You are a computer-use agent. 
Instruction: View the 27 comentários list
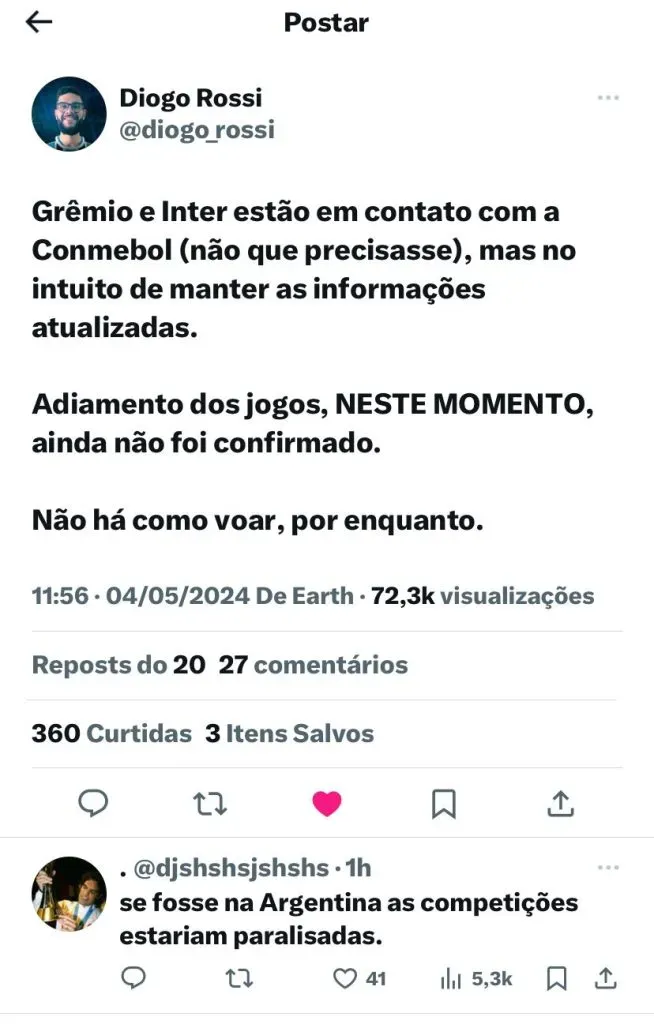tap(313, 665)
